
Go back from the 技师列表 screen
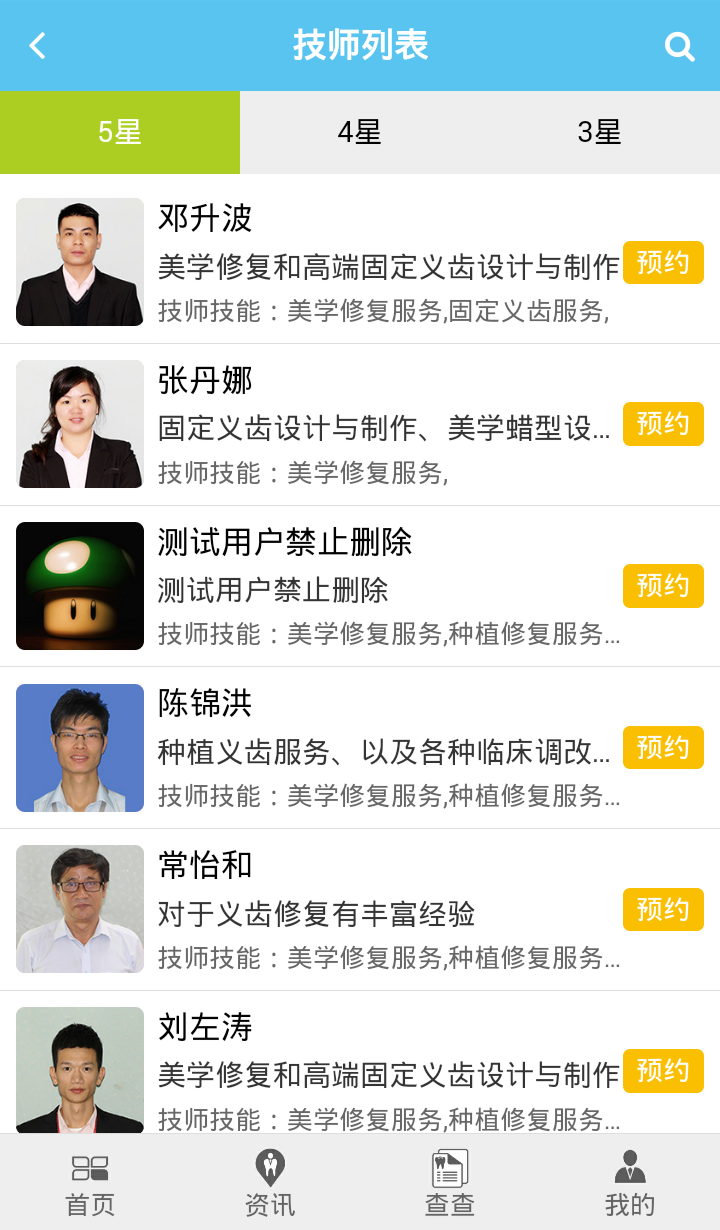point(38,46)
